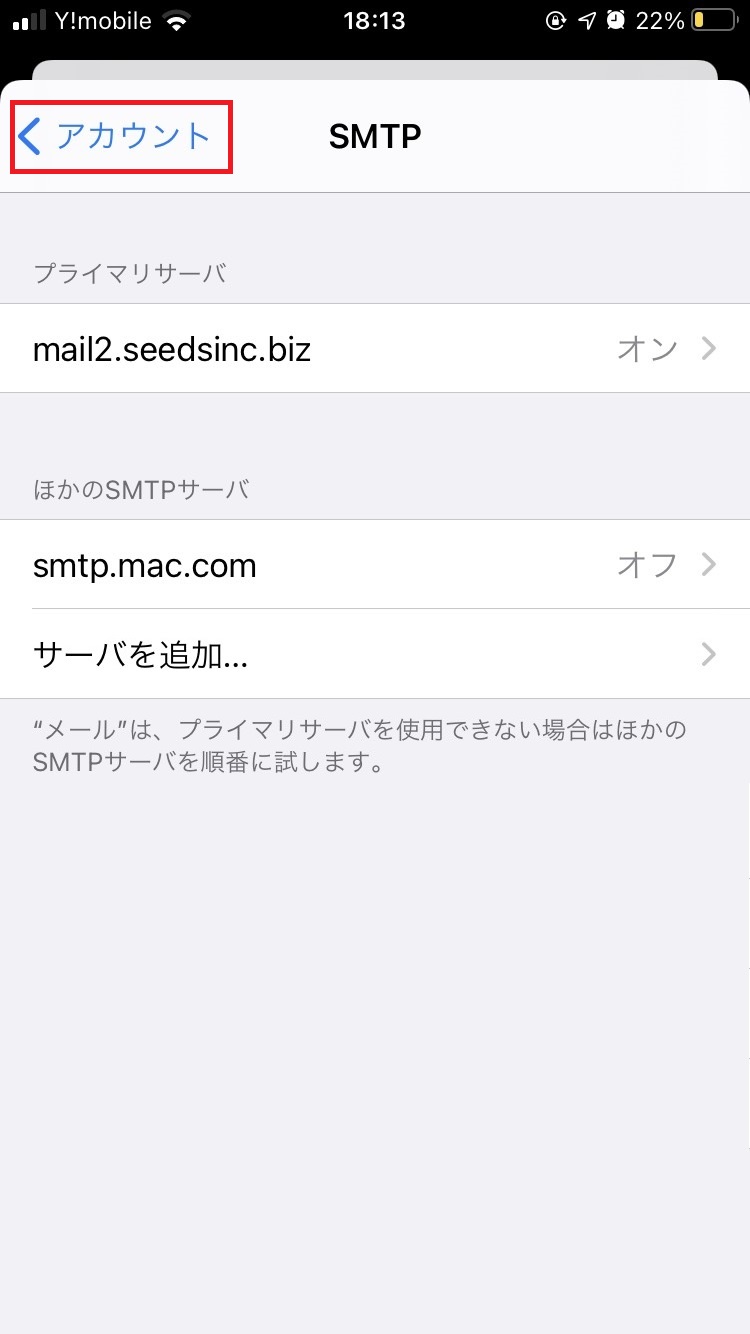The width and height of the screenshot is (750, 1334).
Task: Tap the オフ label next to smtp.mac.com
Action: 646,565
